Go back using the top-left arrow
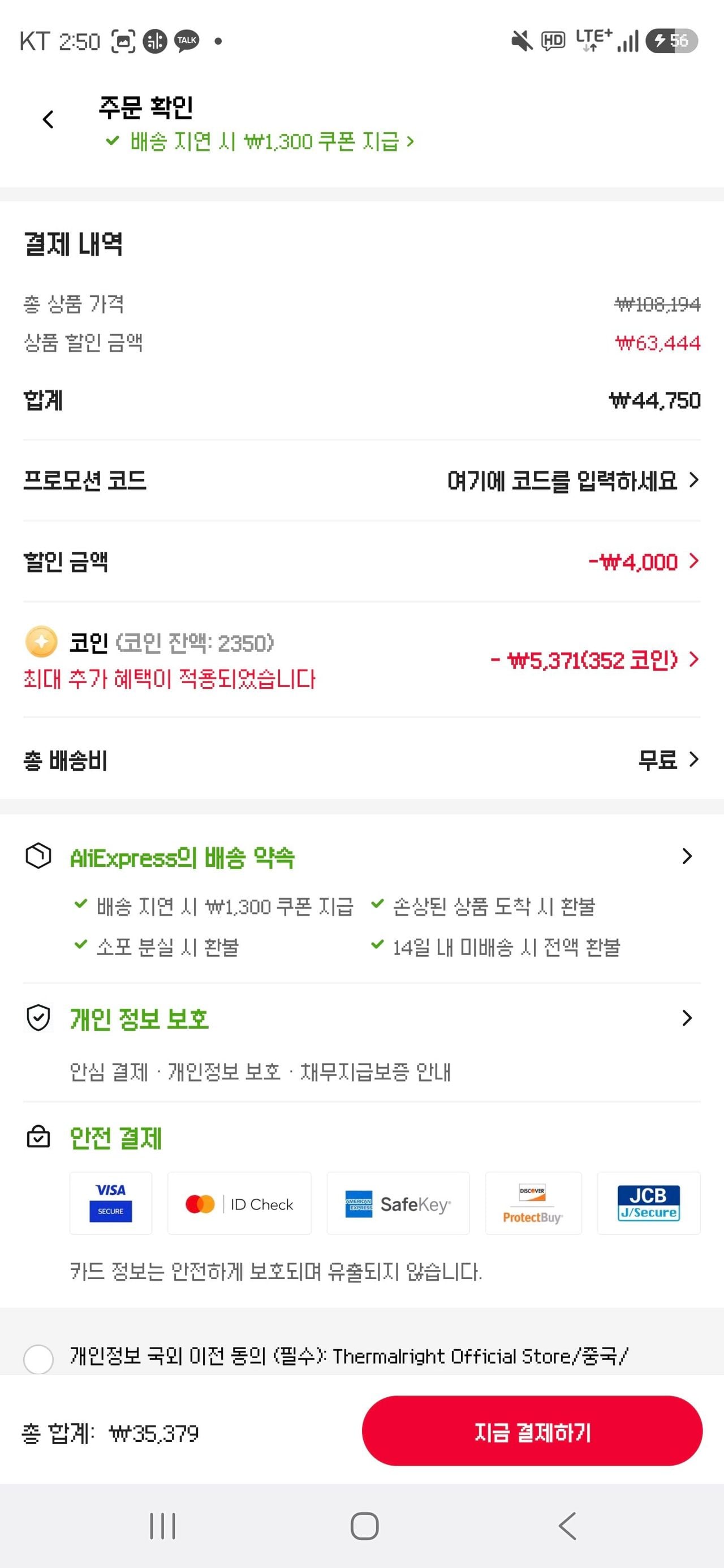 48,119
